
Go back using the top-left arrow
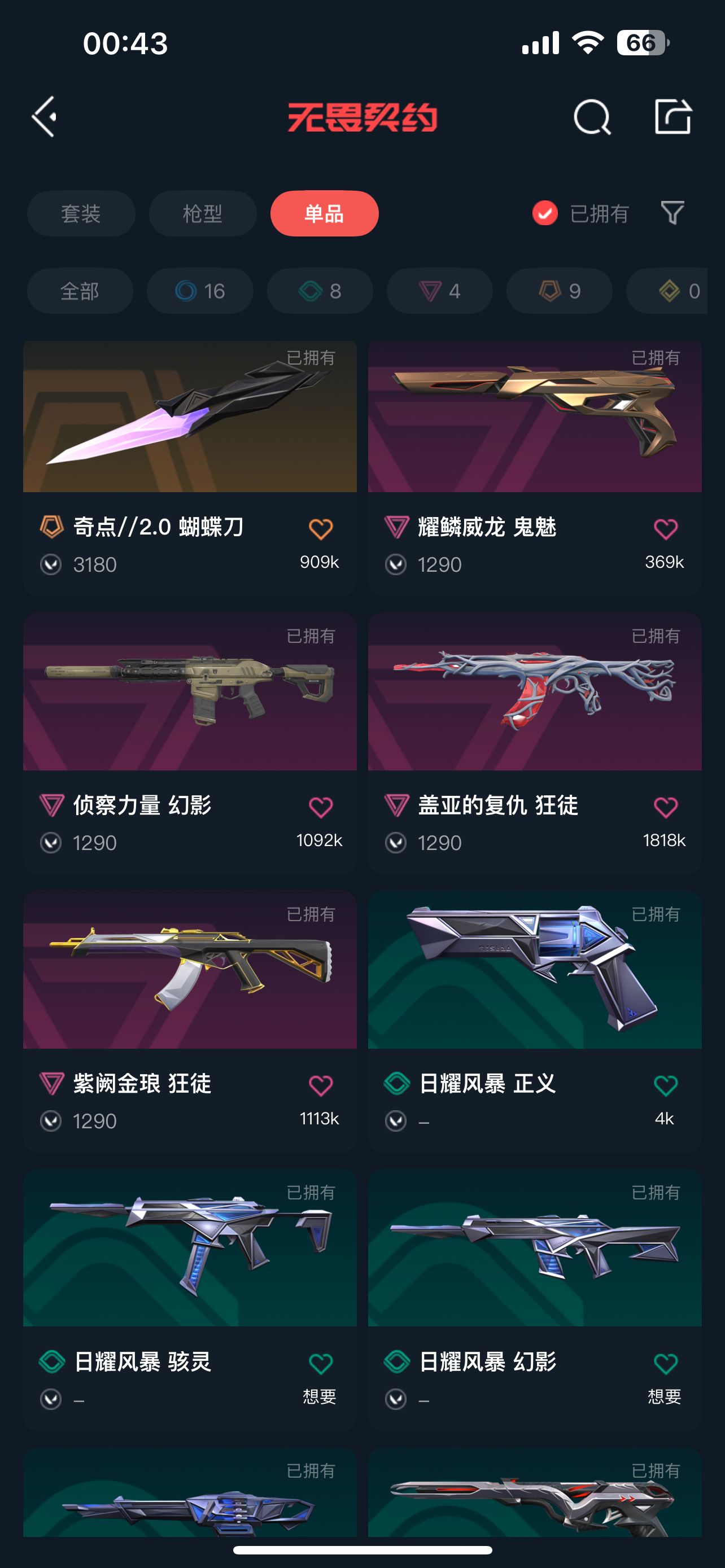45,116
